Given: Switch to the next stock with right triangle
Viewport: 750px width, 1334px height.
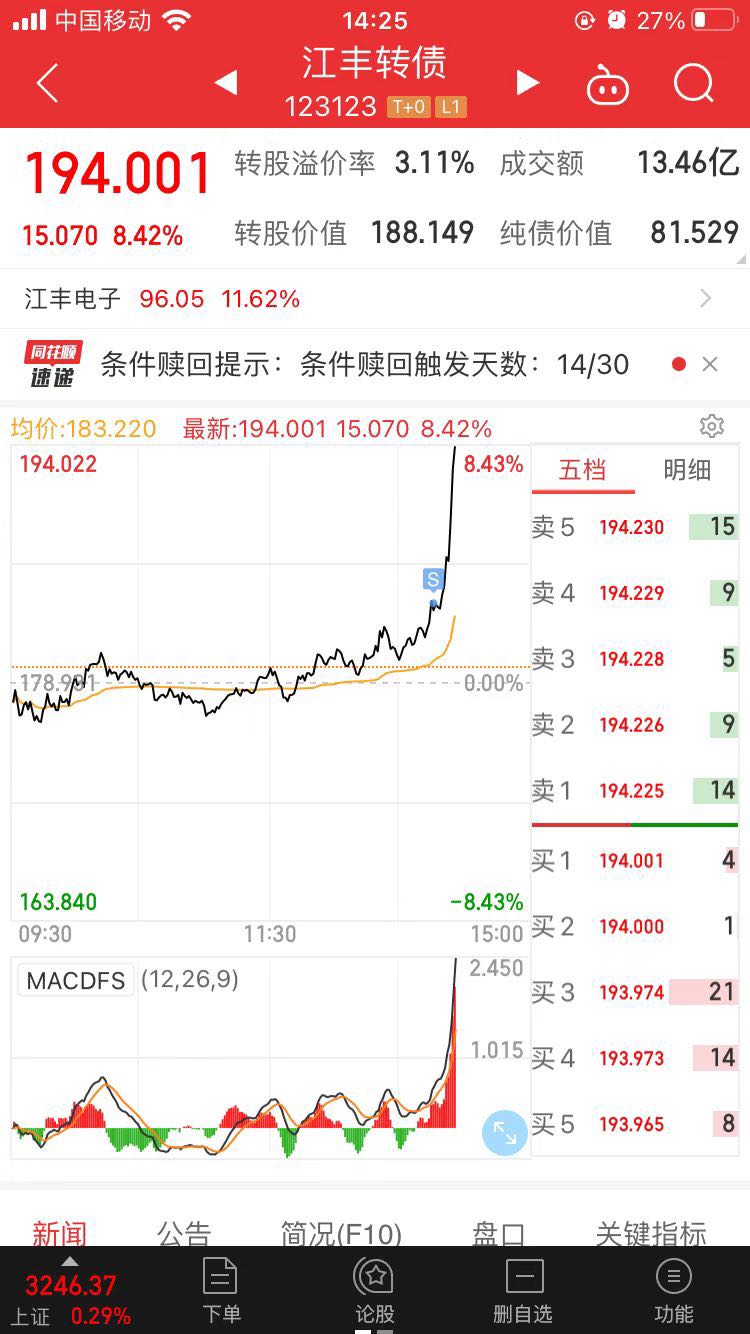Looking at the screenshot, I should (527, 83).
